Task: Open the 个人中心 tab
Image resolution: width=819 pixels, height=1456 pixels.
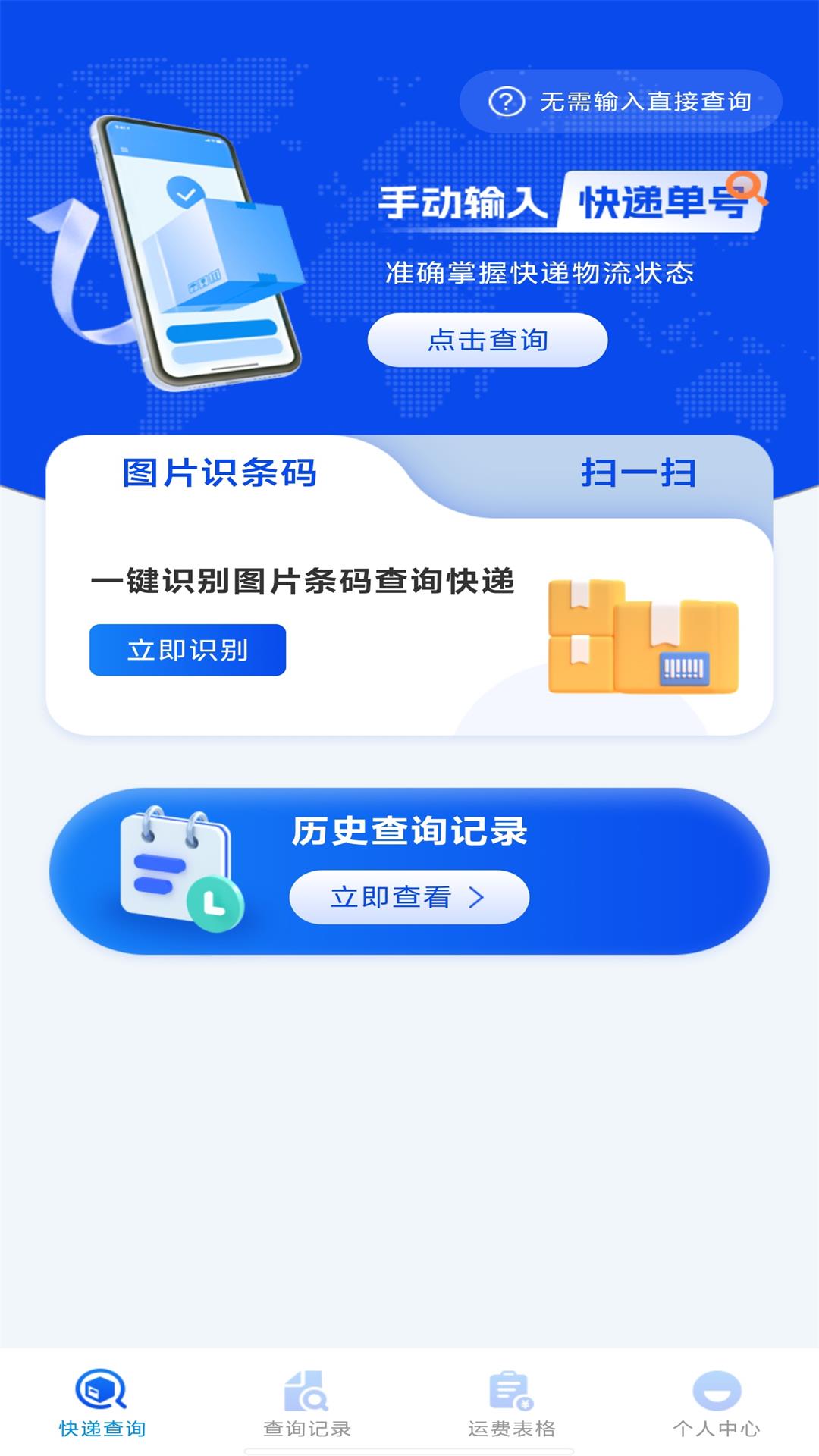Action: tap(717, 1404)
